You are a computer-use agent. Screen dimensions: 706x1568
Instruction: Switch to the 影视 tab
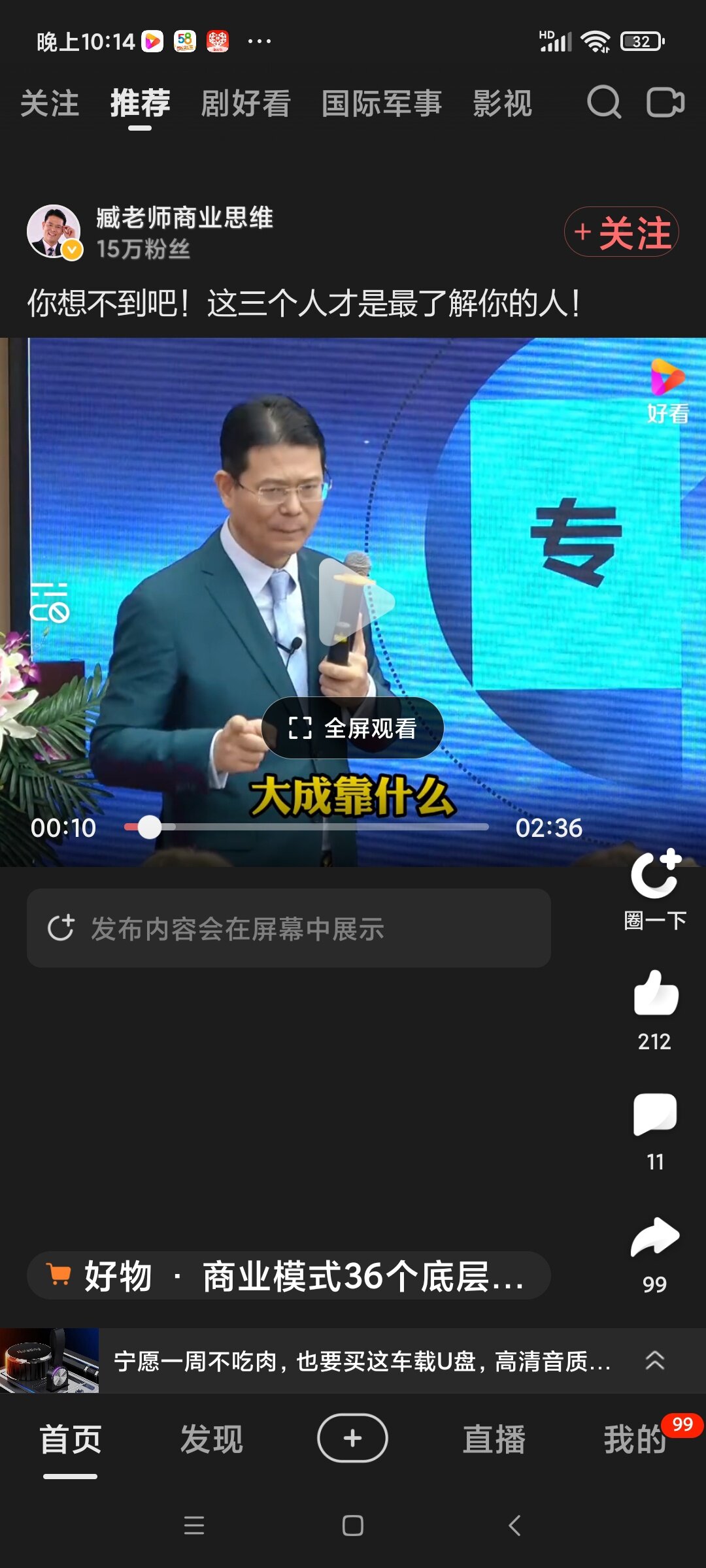tap(502, 104)
